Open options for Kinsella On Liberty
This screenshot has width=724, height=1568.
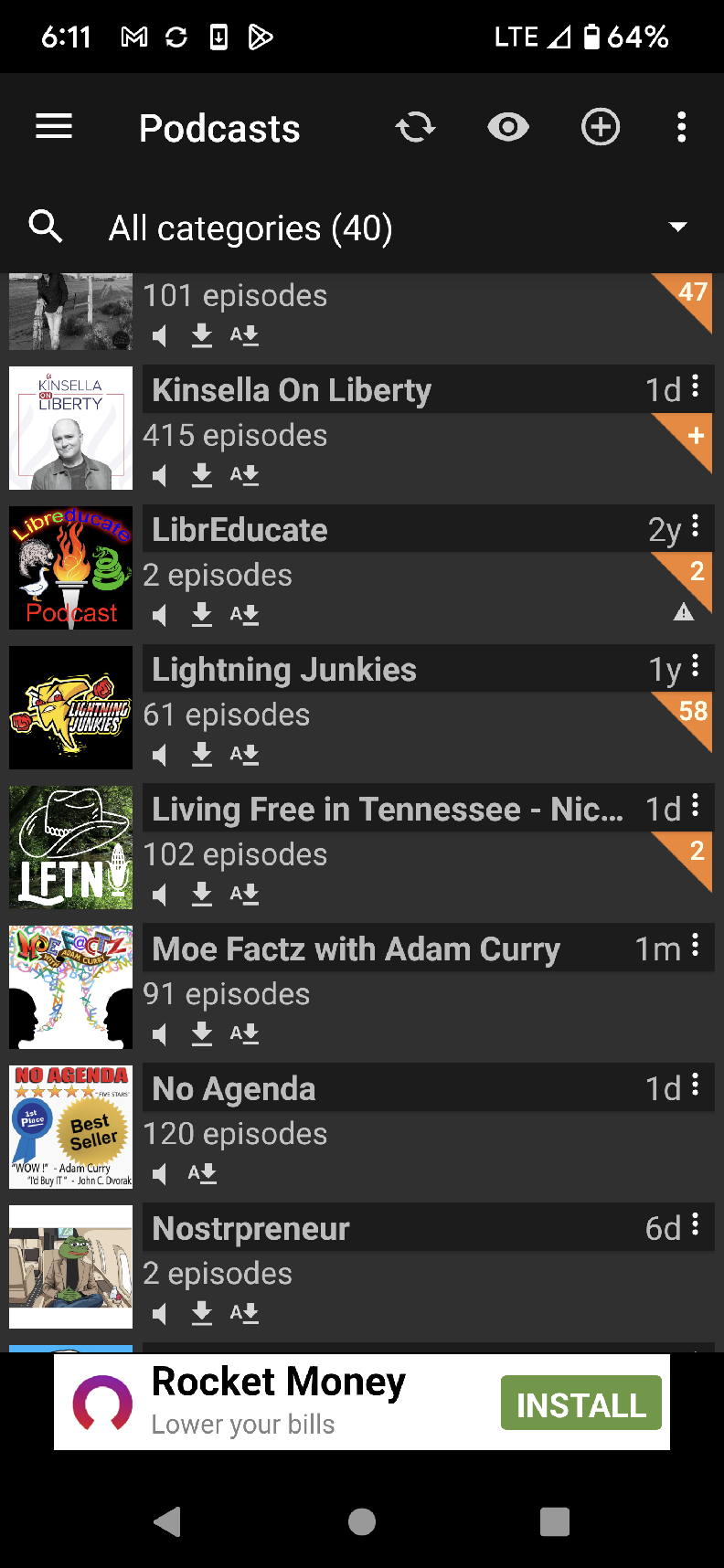tap(696, 387)
